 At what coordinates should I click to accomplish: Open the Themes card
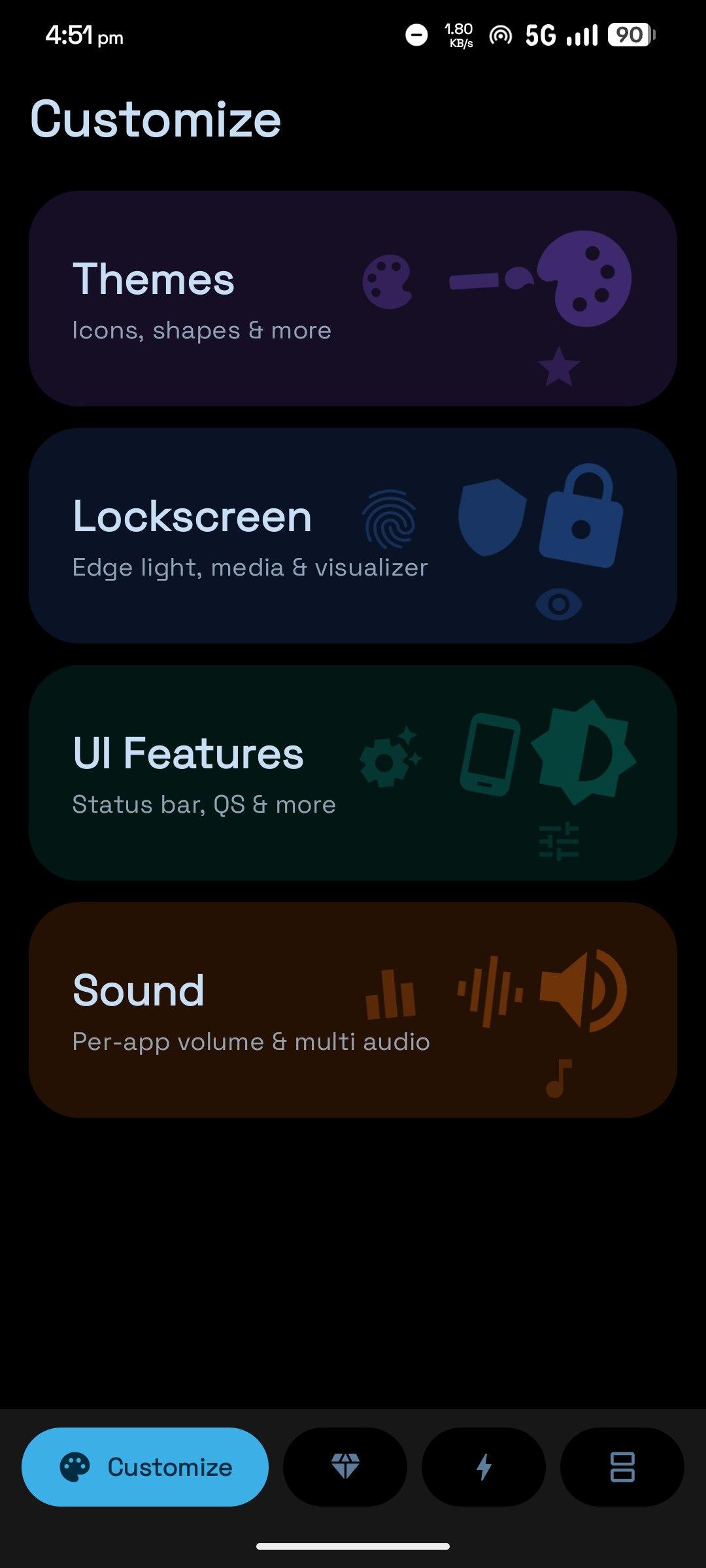pyautogui.click(x=352, y=299)
